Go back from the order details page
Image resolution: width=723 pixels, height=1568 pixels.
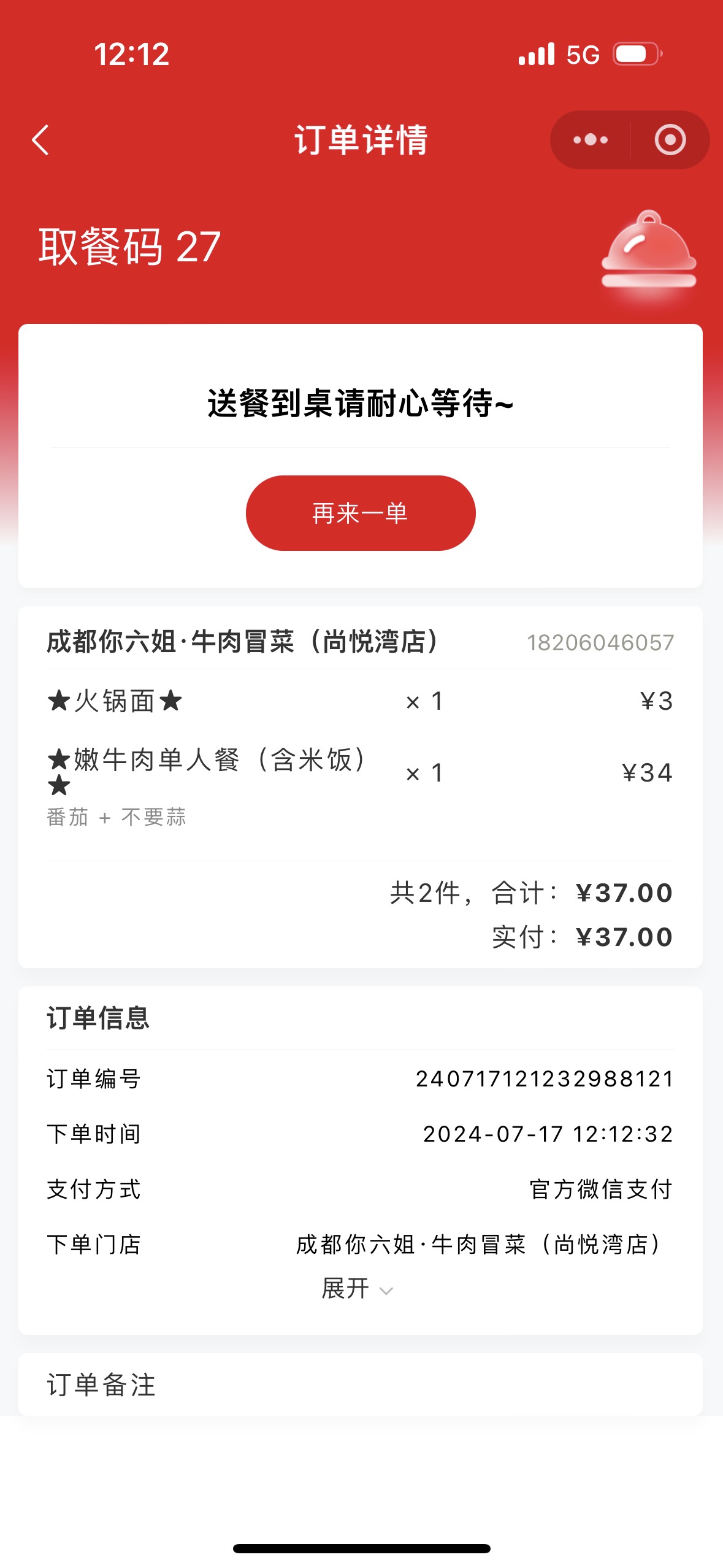coord(40,140)
